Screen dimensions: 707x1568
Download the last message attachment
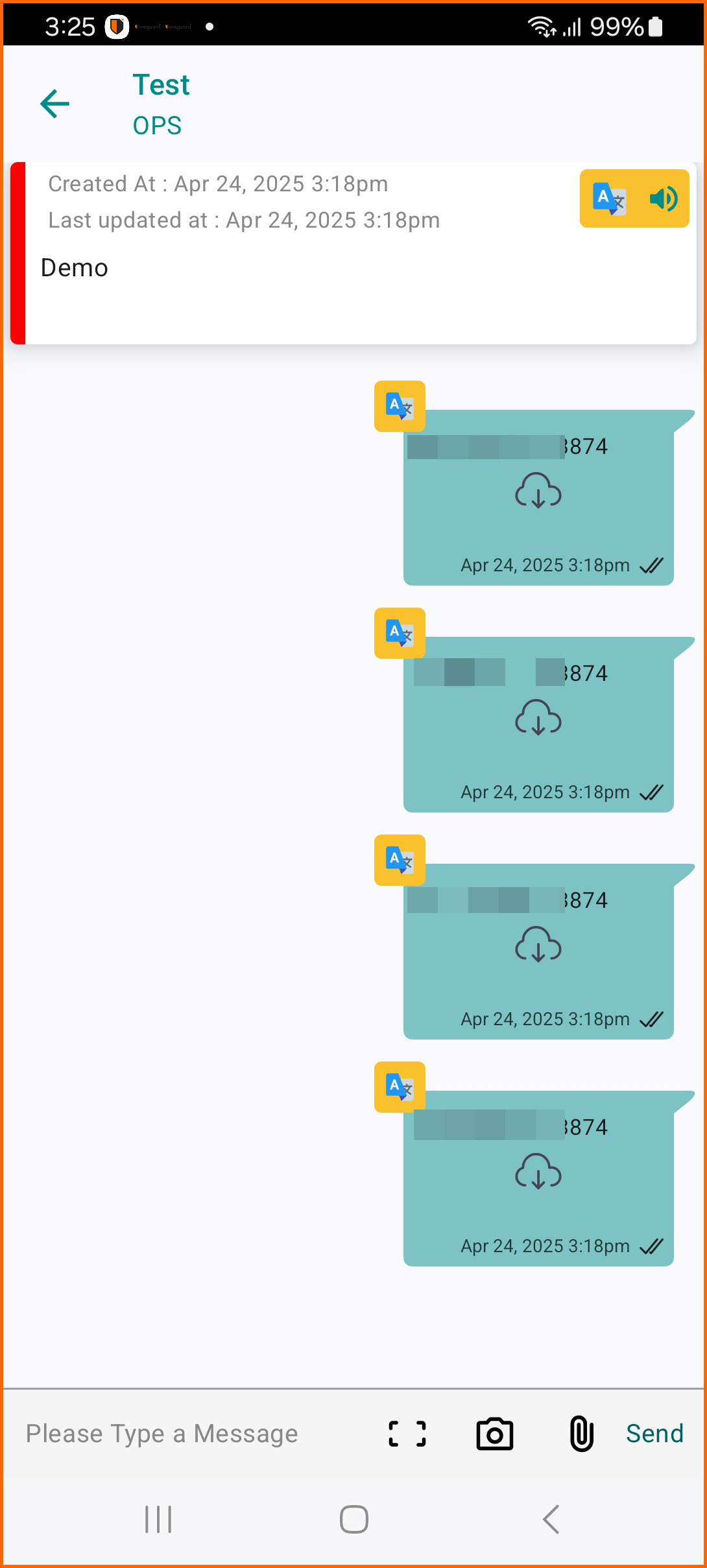click(538, 1171)
